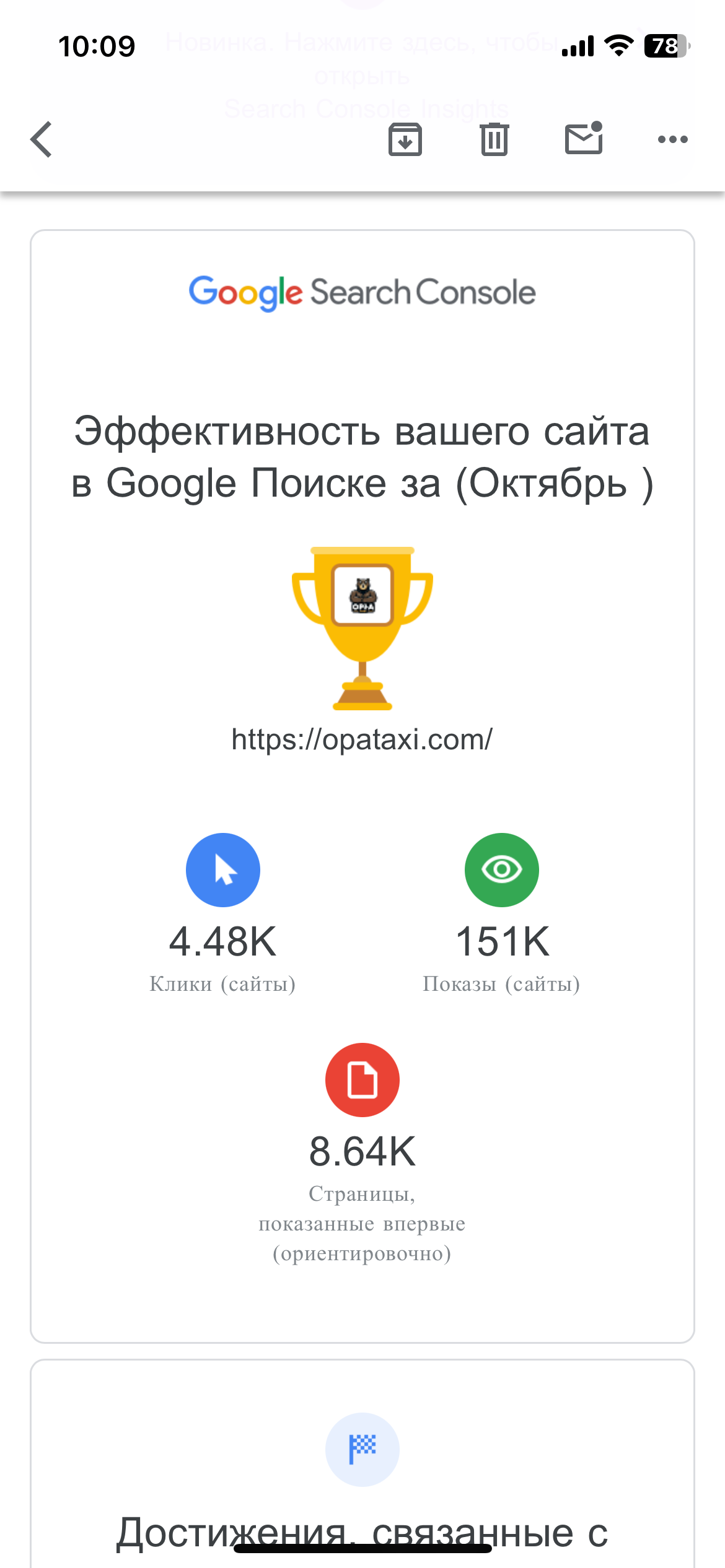
Task: Open the three-dot overflow menu
Action: 672,139
